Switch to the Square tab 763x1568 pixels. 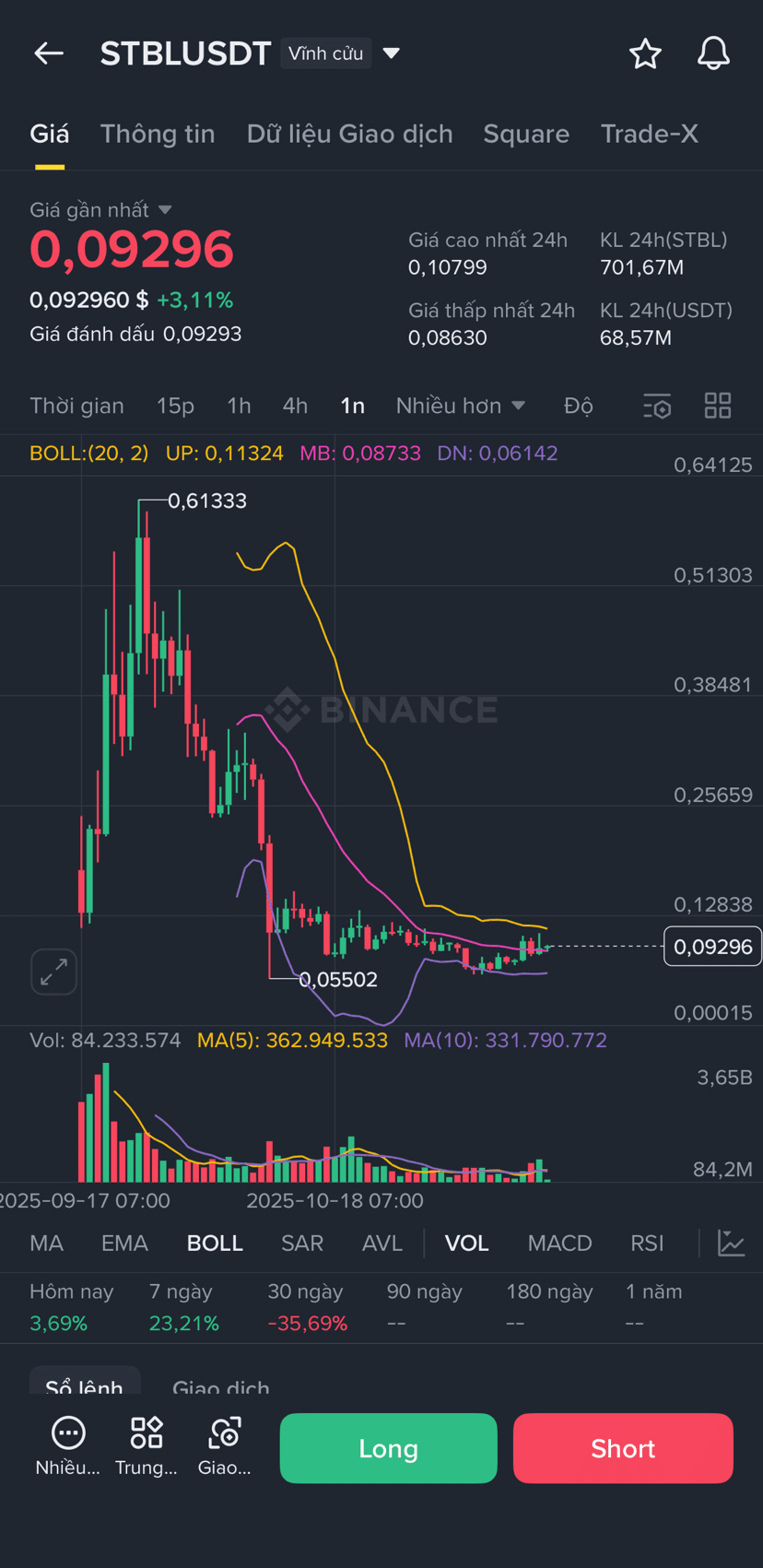[526, 135]
